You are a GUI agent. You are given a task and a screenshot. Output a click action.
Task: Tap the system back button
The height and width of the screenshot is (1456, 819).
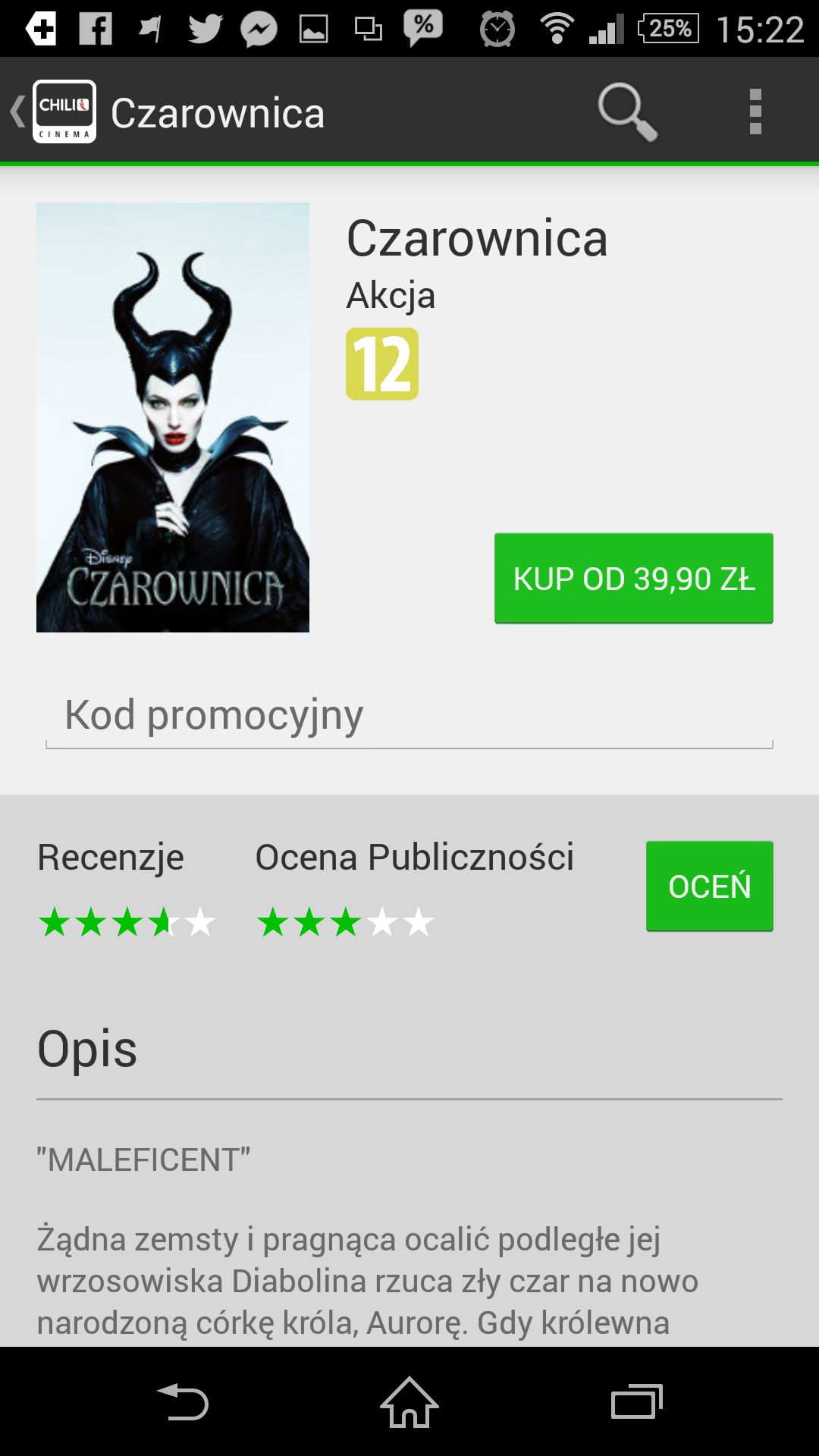[182, 1401]
